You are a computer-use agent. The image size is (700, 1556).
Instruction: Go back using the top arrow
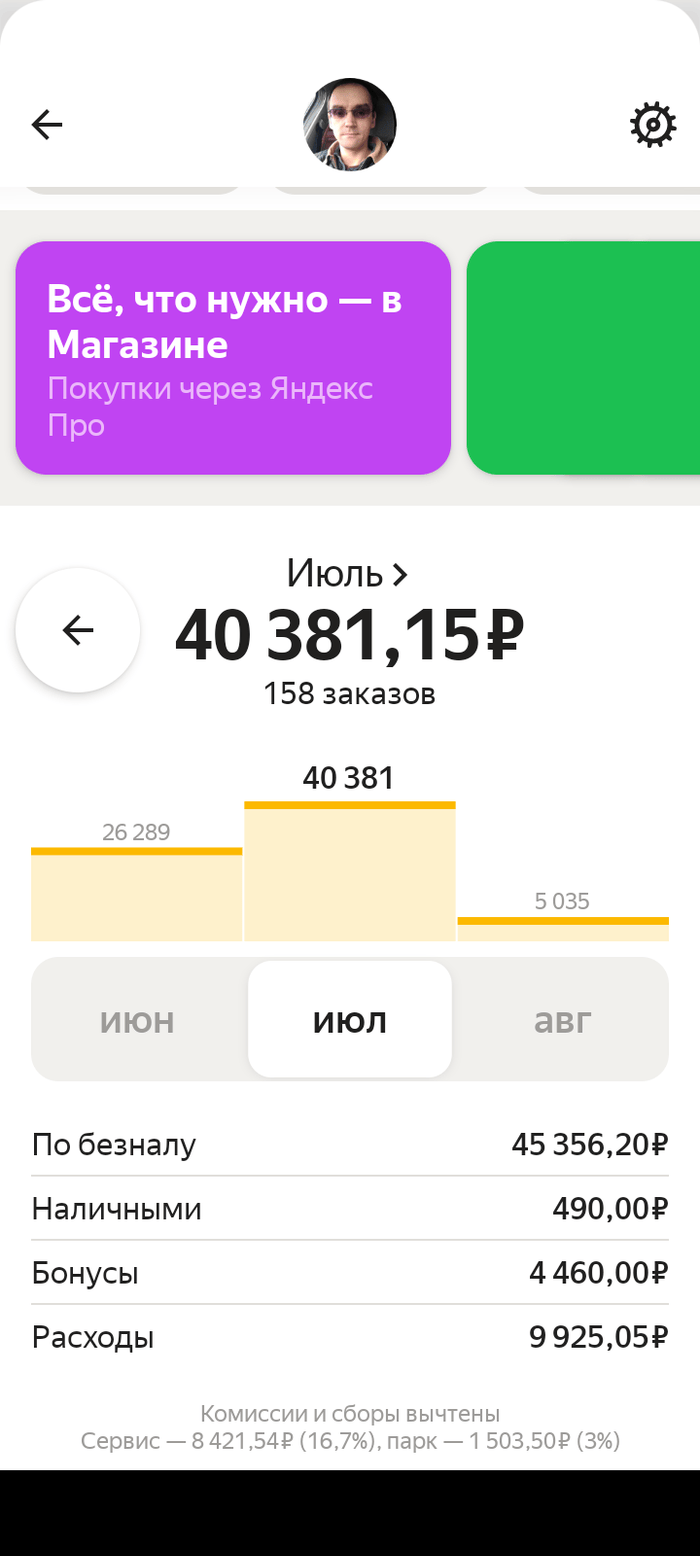47,125
